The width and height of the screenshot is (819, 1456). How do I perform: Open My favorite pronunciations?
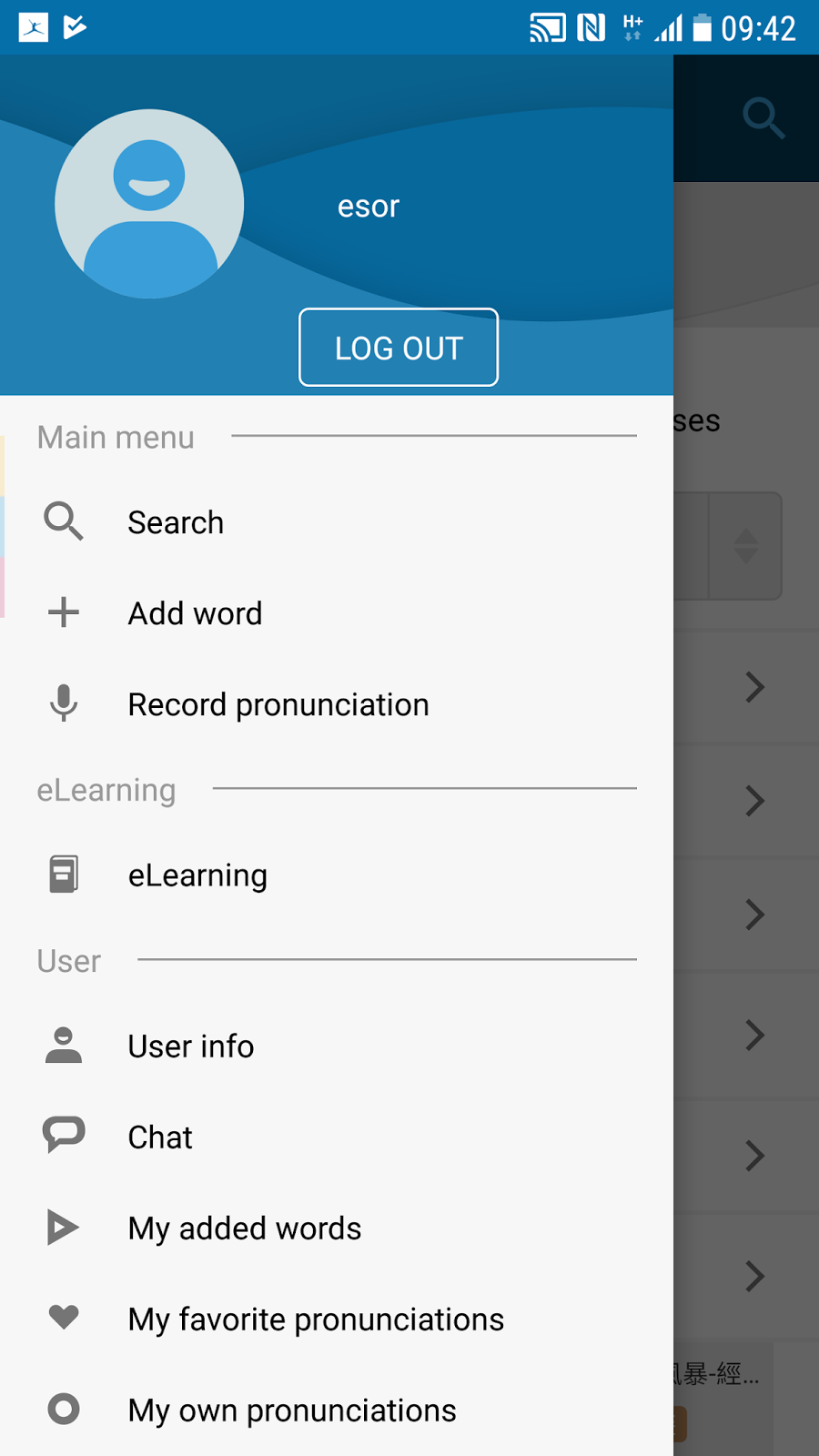click(337, 1319)
